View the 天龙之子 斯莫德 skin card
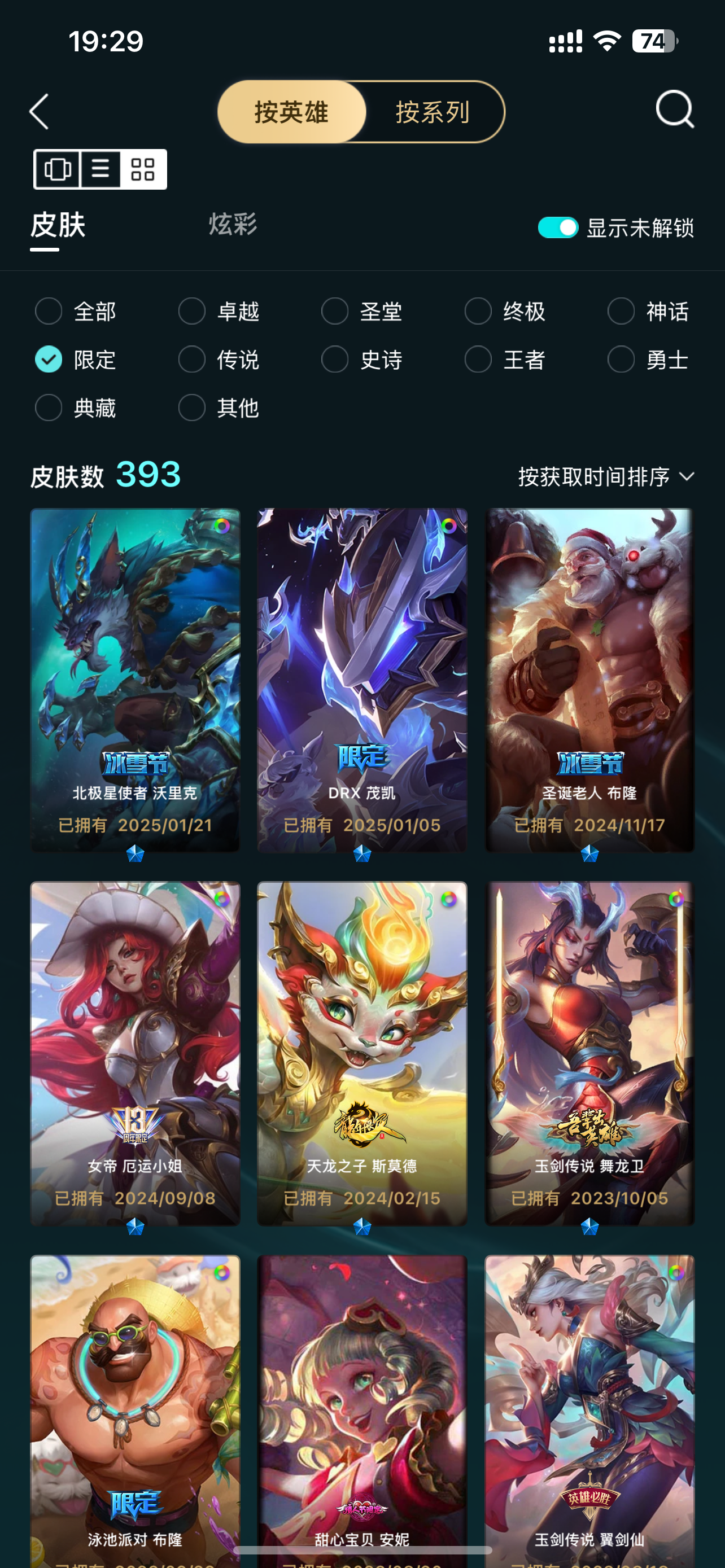Viewport: 725px width, 1568px height. click(362, 1053)
